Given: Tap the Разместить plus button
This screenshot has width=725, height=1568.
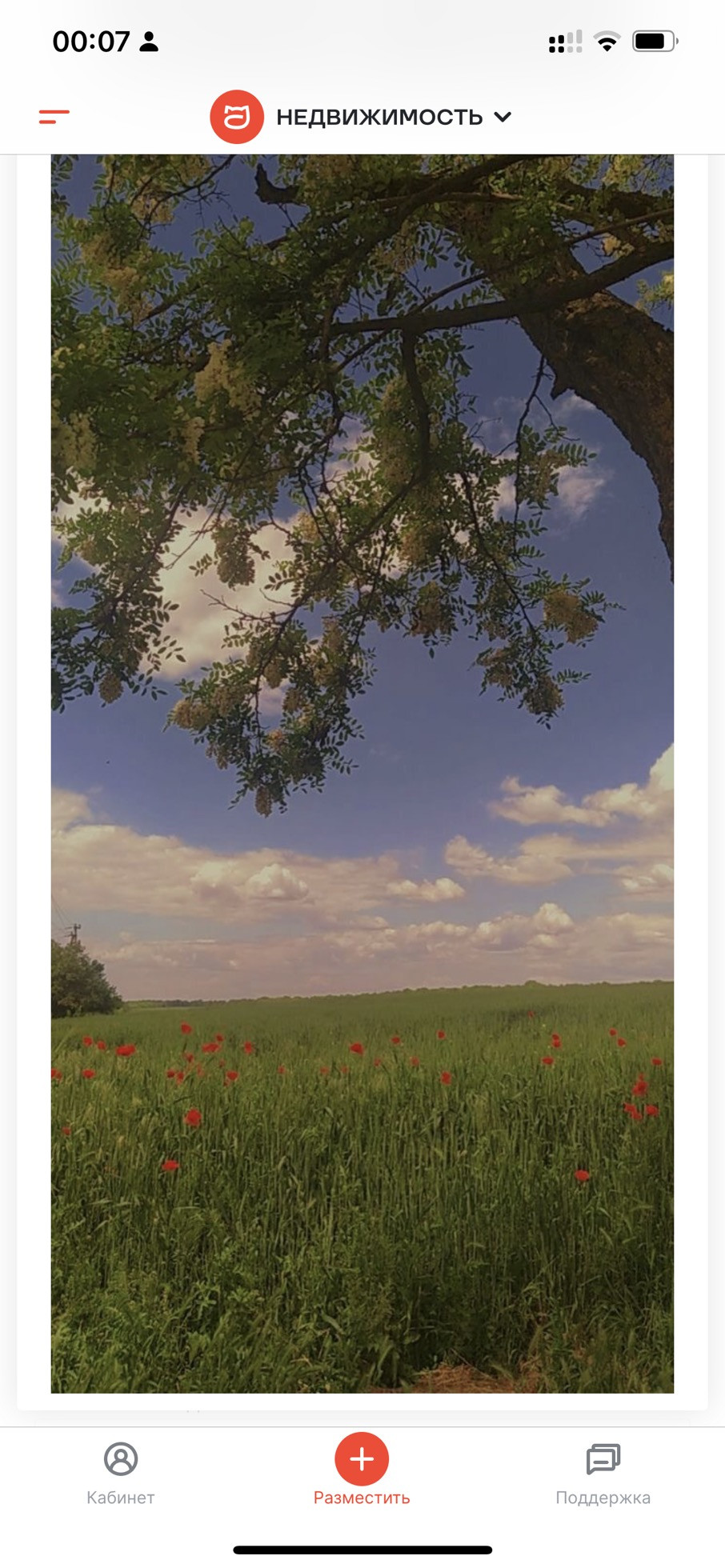Looking at the screenshot, I should click(x=362, y=1458).
